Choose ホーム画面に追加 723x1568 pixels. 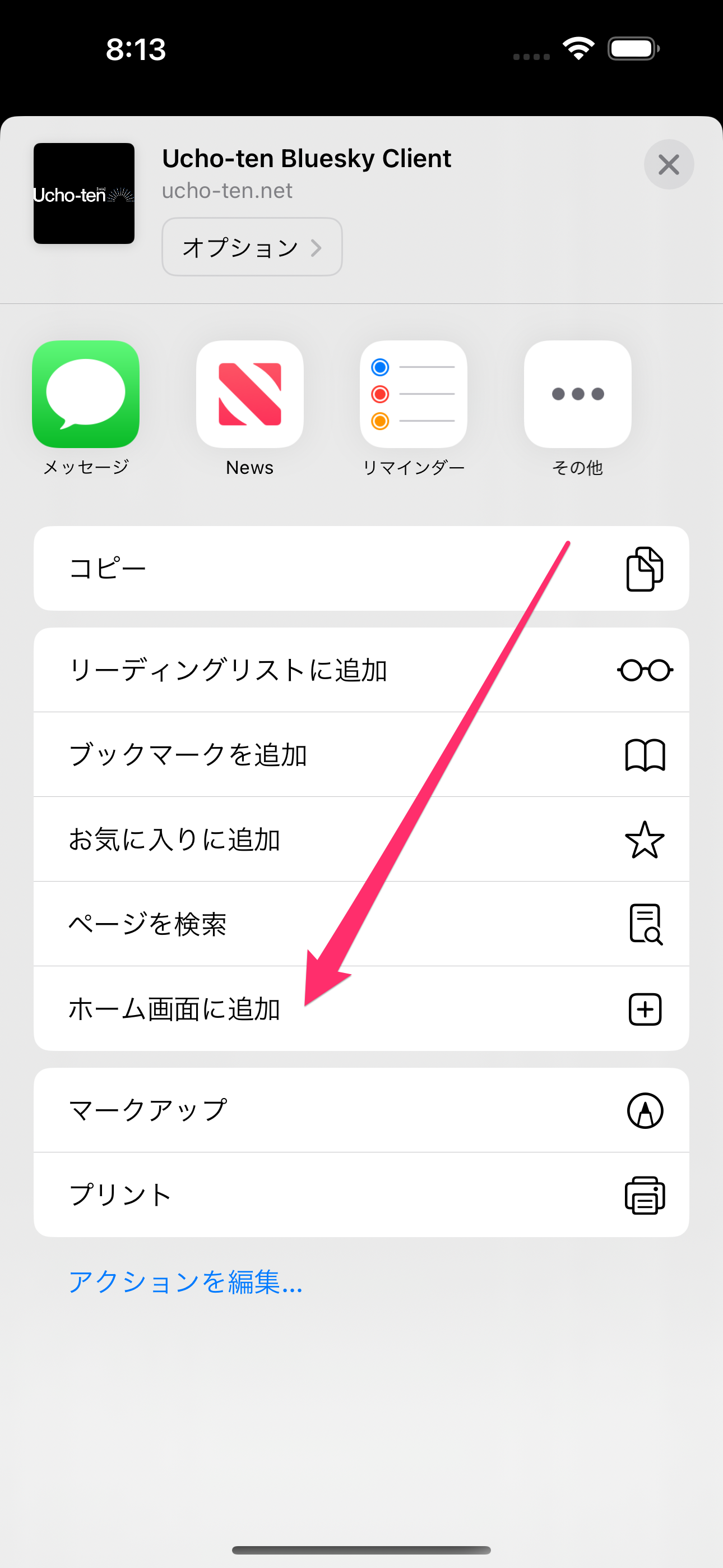tap(361, 1009)
